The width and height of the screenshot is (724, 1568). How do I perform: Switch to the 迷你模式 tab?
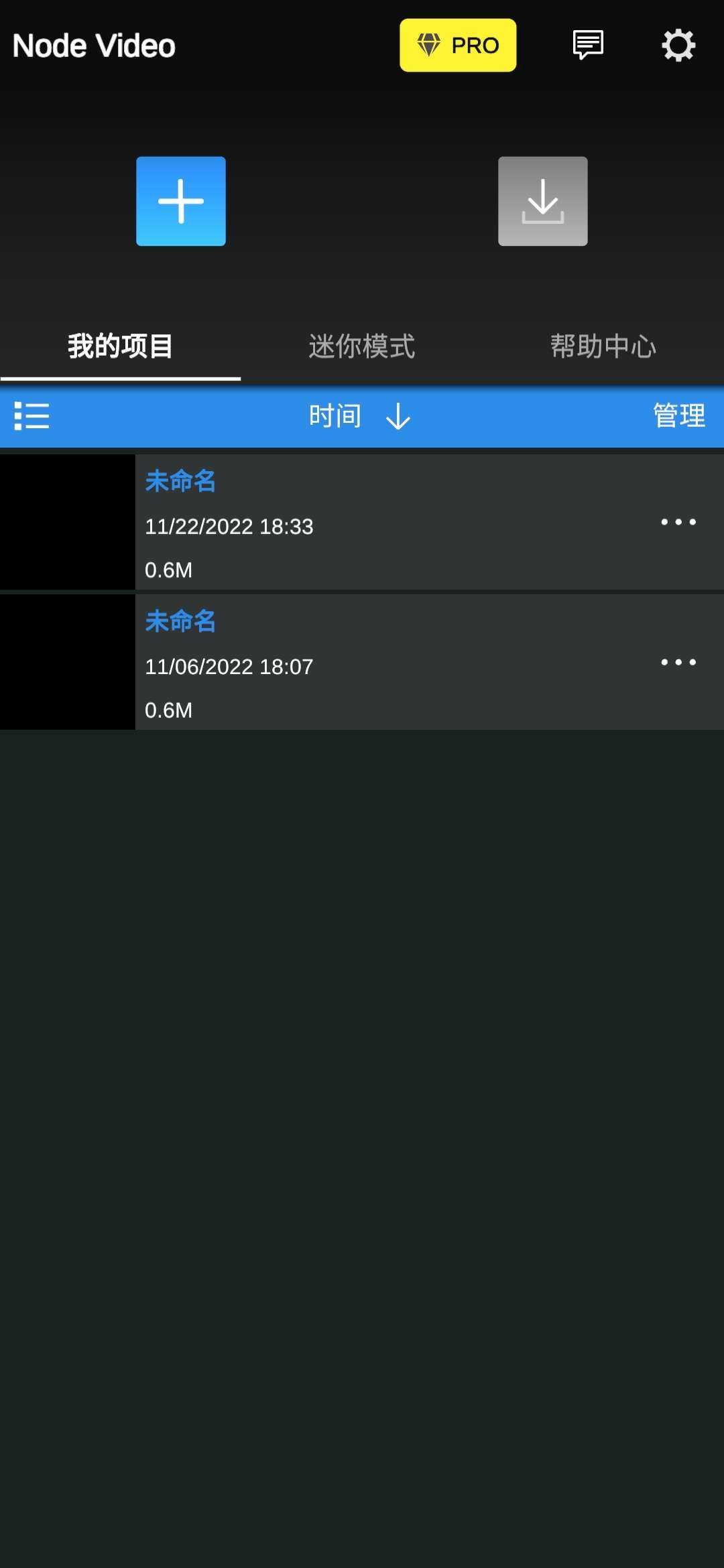point(362,346)
